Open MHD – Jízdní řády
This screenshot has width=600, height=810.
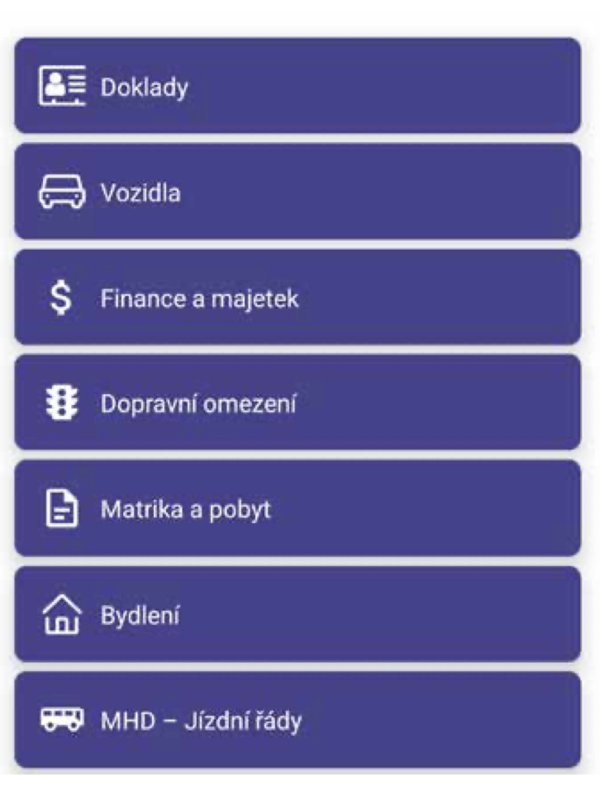point(297,720)
